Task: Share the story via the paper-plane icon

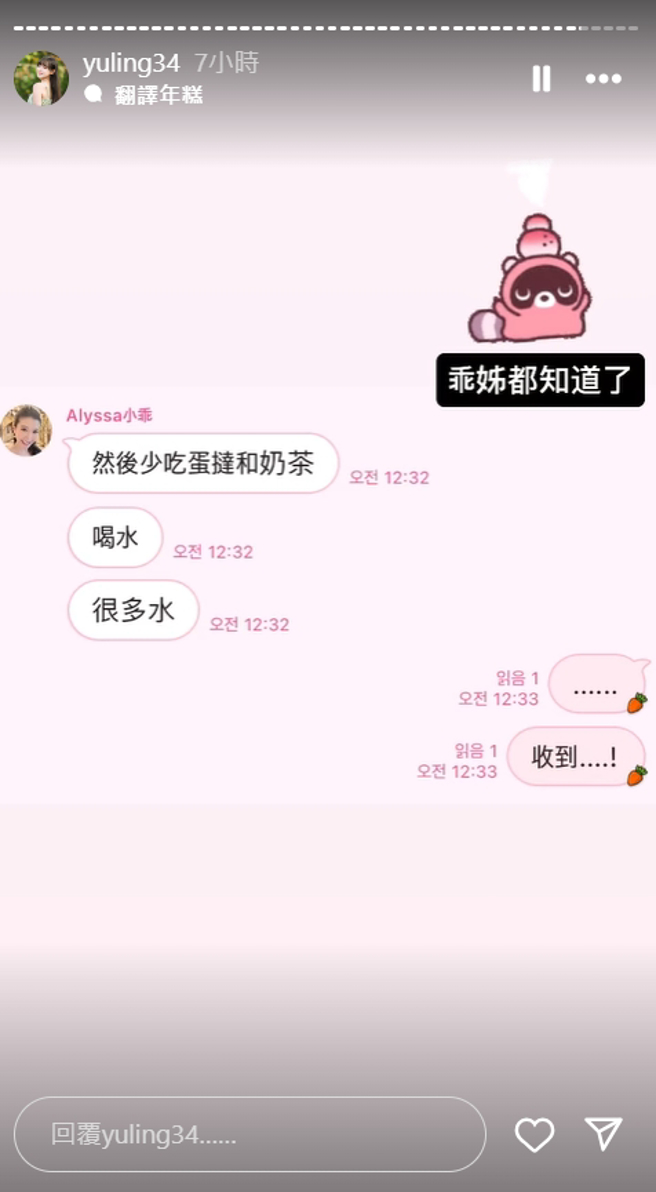Action: (x=604, y=1133)
